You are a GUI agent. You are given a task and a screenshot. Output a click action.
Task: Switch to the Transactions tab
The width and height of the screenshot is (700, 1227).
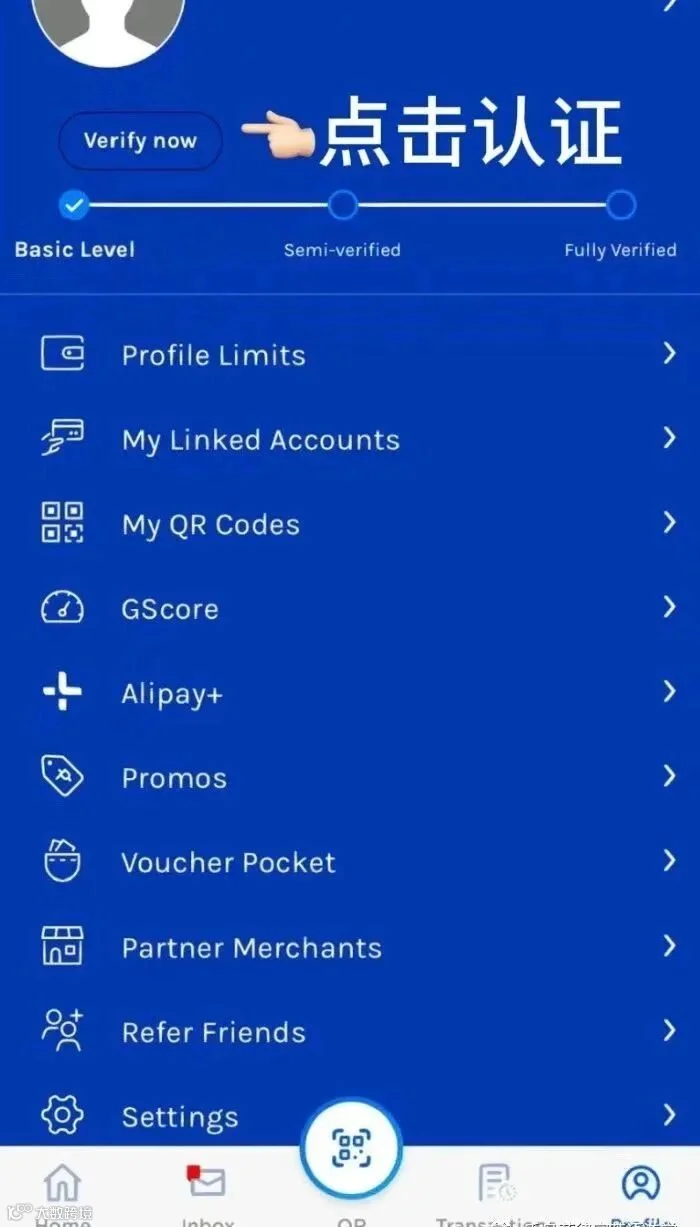pos(496,1192)
